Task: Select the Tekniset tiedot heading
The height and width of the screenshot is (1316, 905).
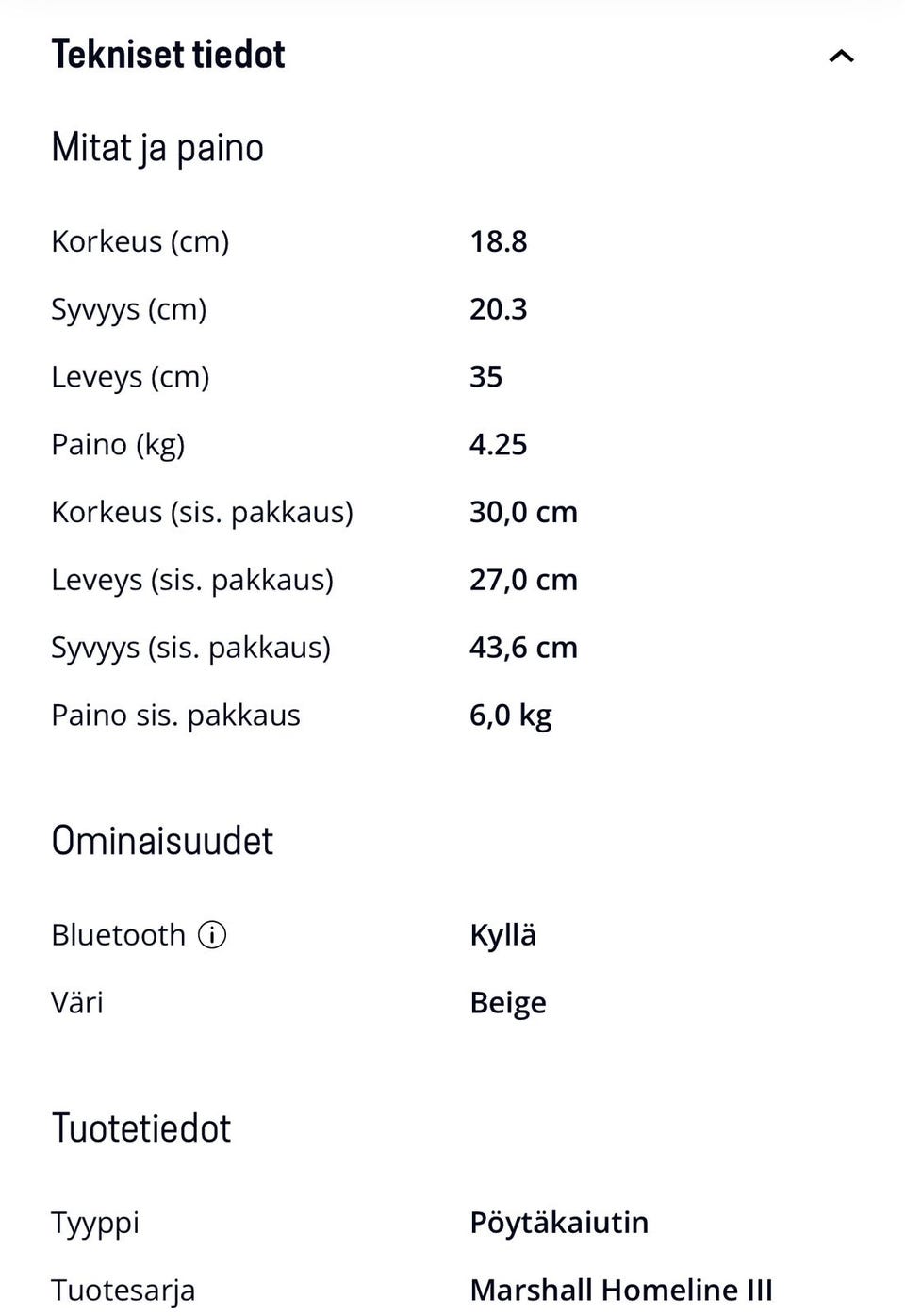Action: point(168,55)
